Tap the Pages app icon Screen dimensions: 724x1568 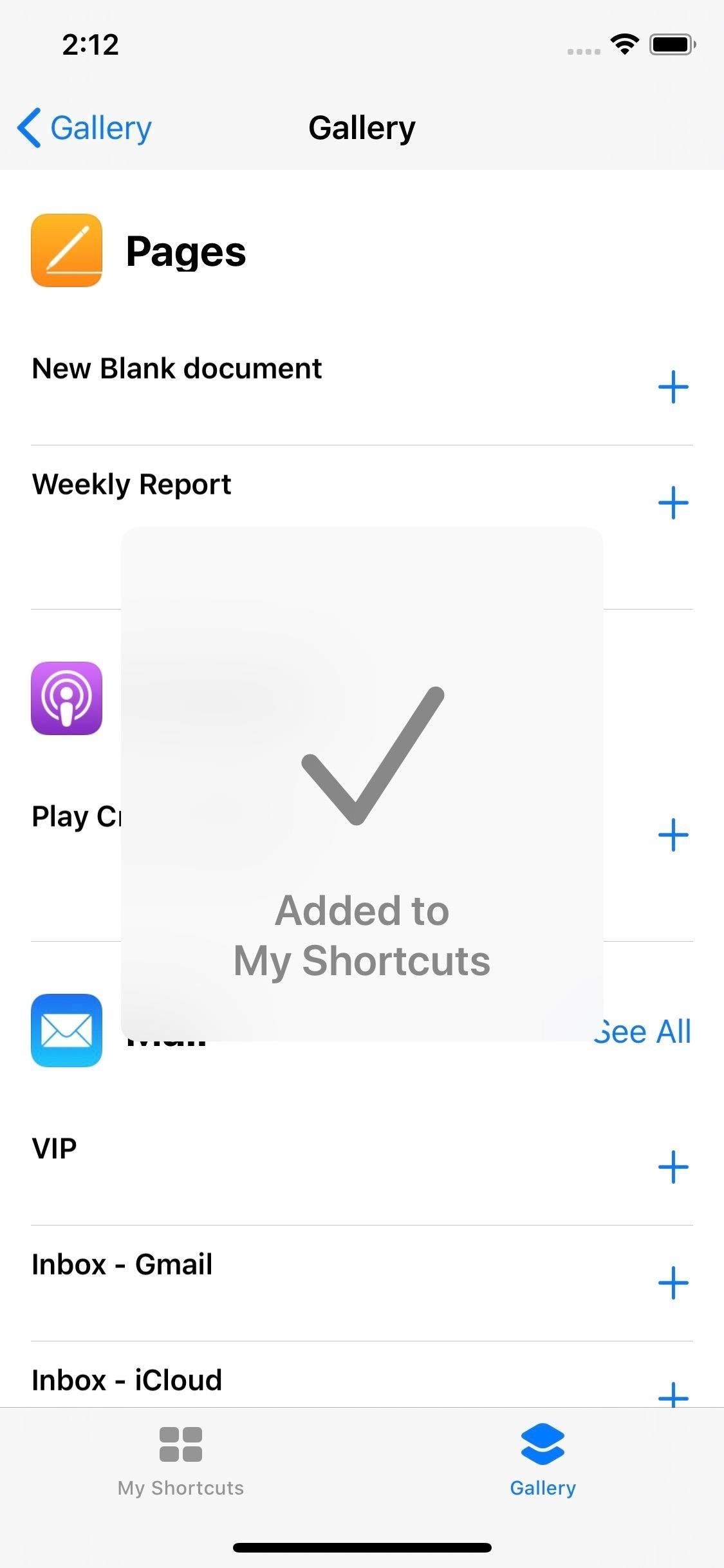[x=66, y=251]
